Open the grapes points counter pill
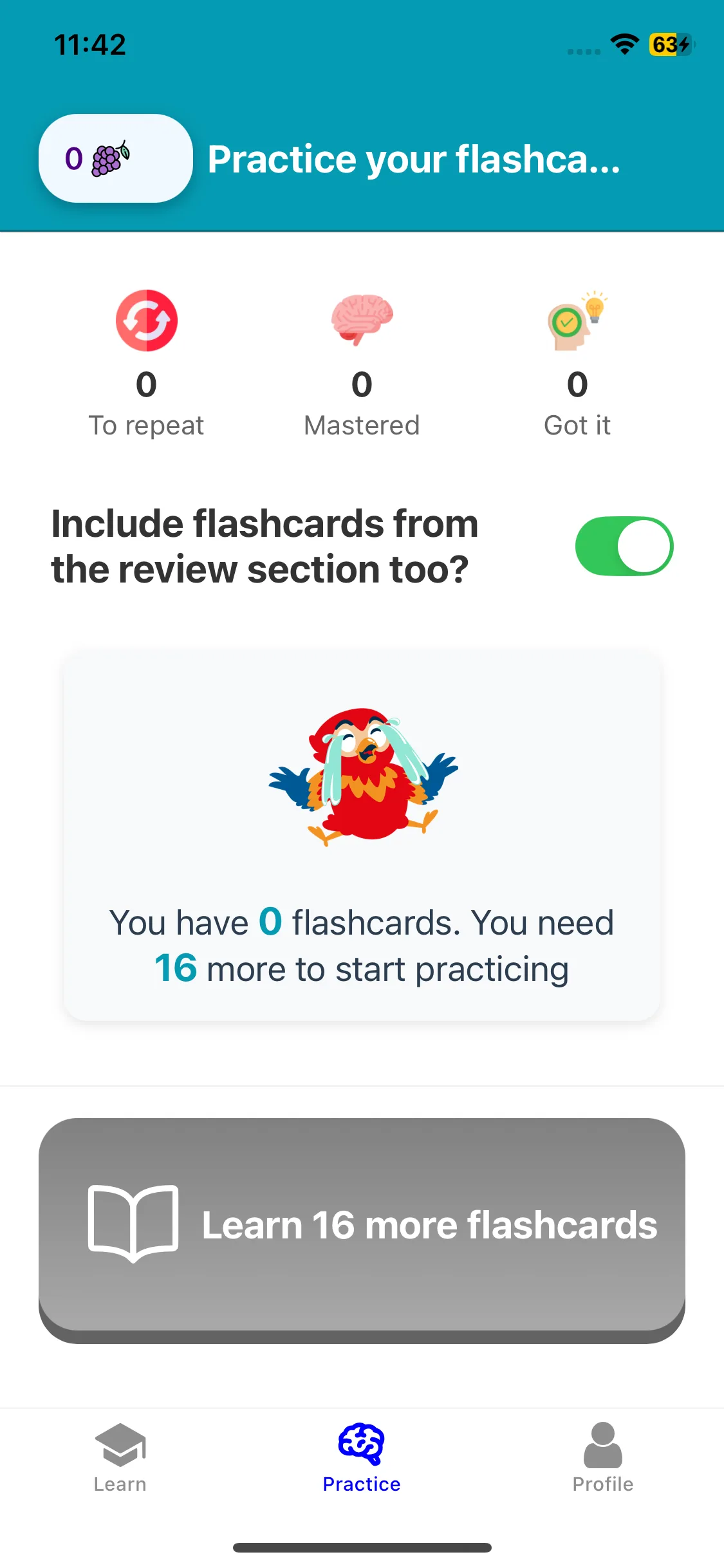724x1568 pixels. [115, 158]
